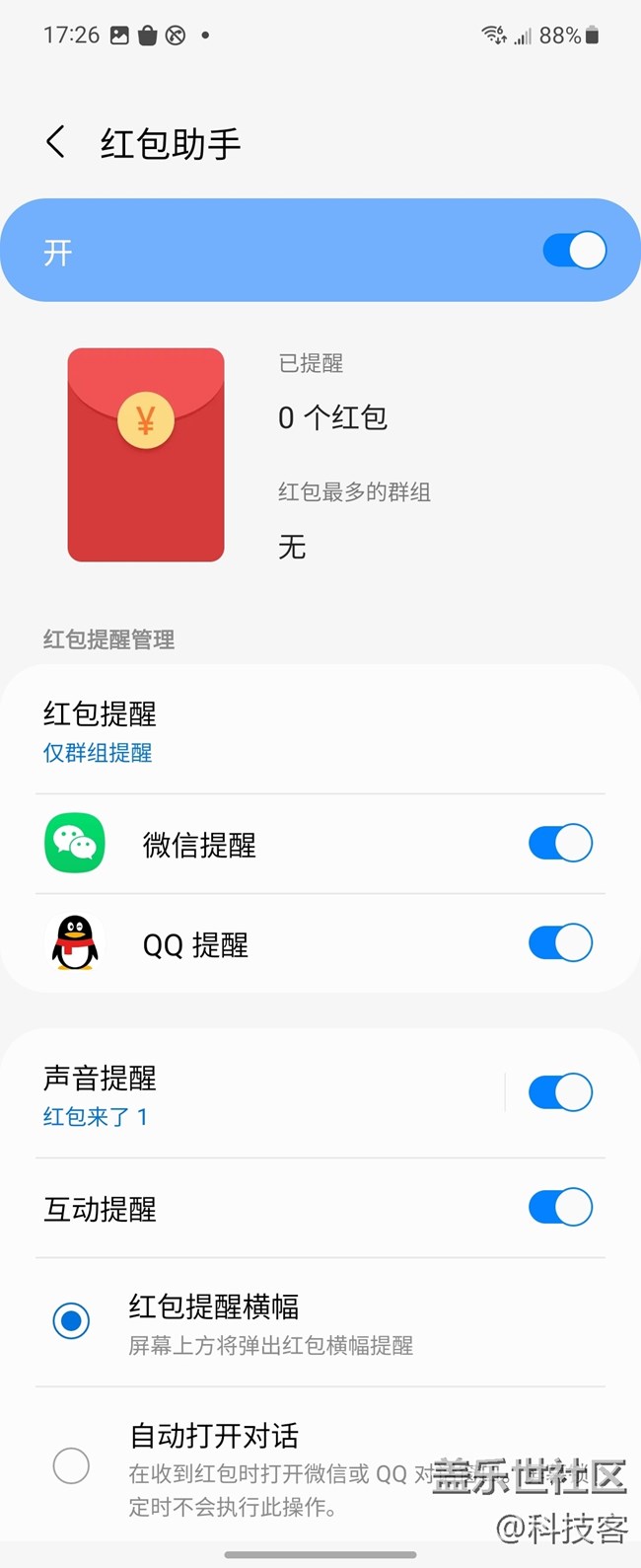Open 声音提醒 sound selection
The width and height of the screenshot is (641, 1568).
99,1094
